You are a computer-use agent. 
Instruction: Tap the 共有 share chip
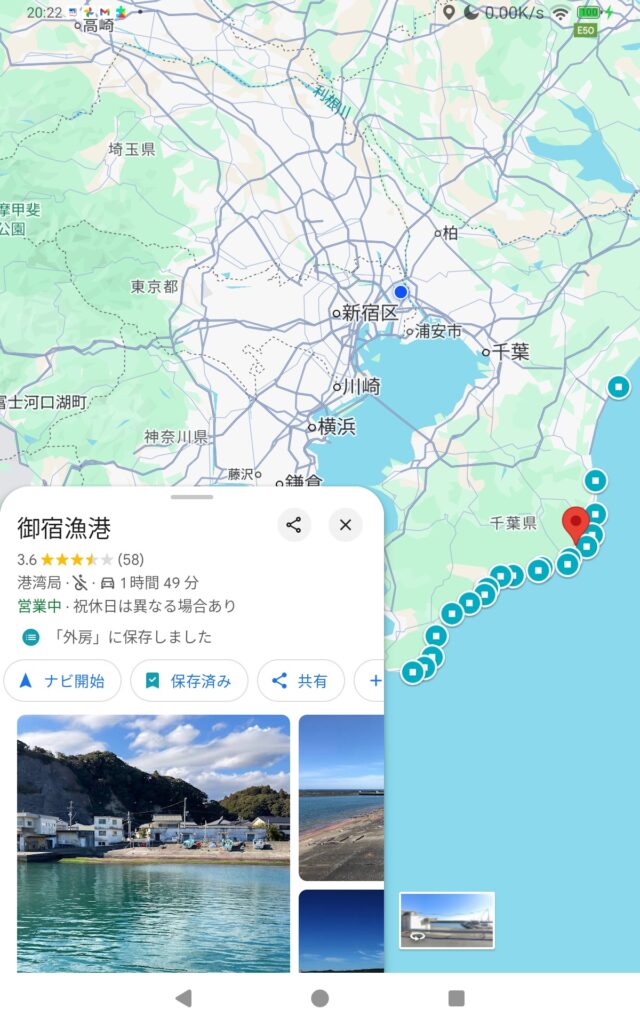(x=300, y=680)
